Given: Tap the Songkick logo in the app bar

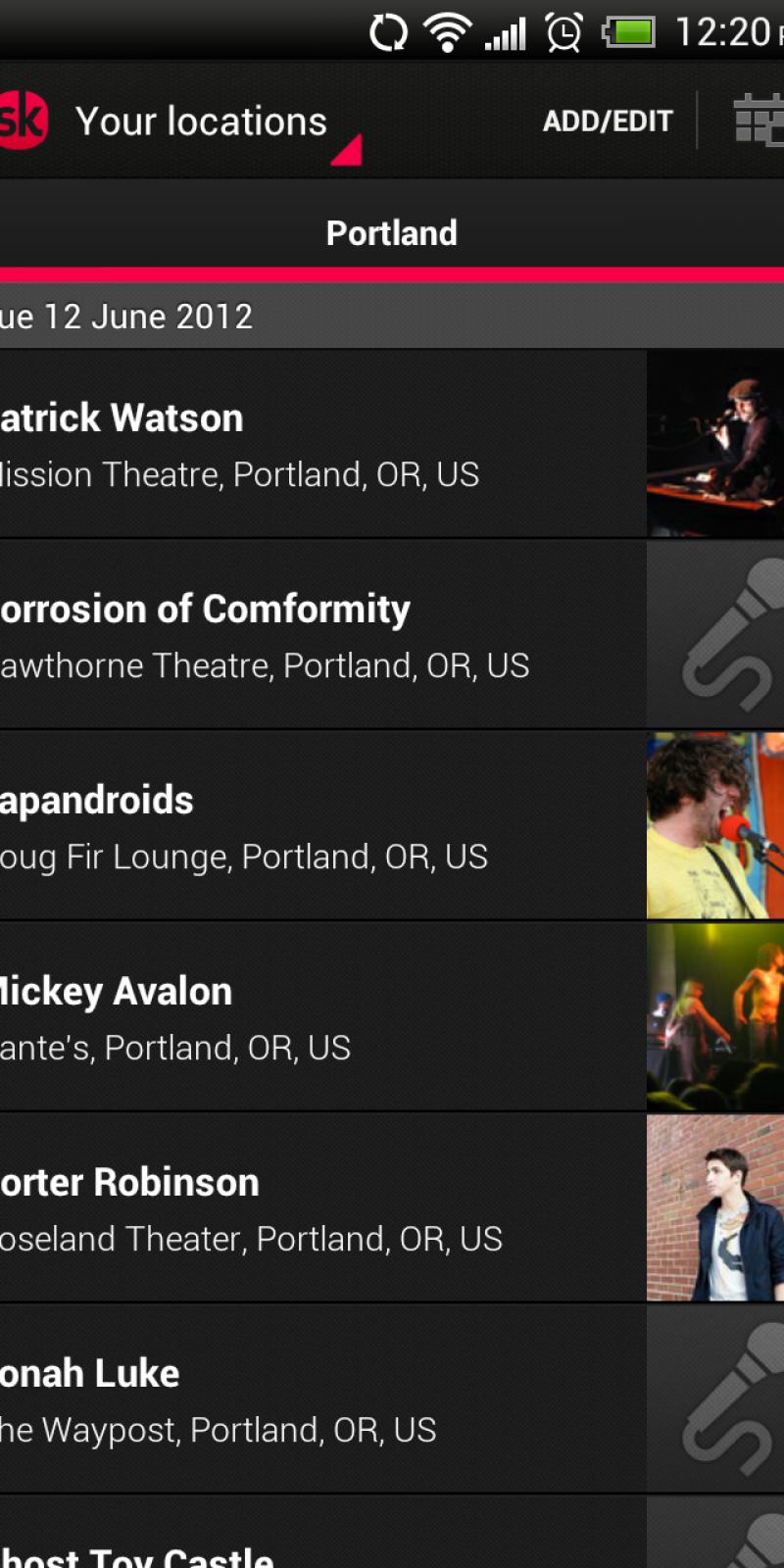Looking at the screenshot, I should click(x=22, y=122).
